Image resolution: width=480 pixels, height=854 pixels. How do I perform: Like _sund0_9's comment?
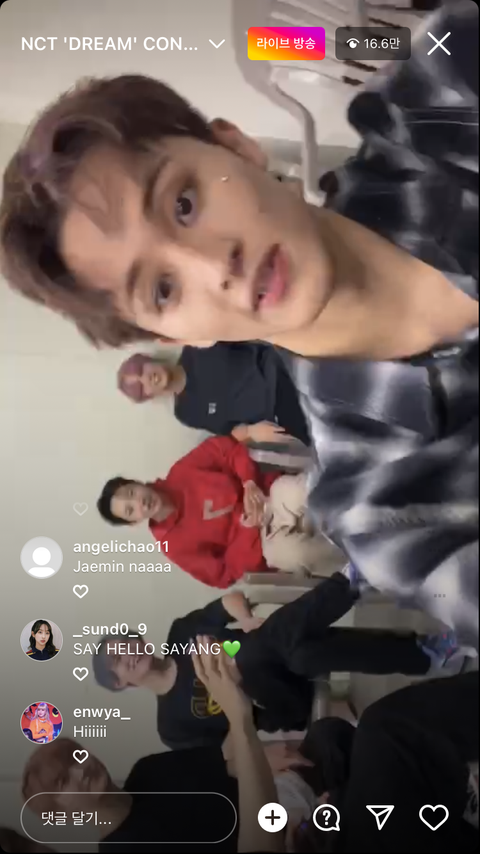[x=81, y=674]
